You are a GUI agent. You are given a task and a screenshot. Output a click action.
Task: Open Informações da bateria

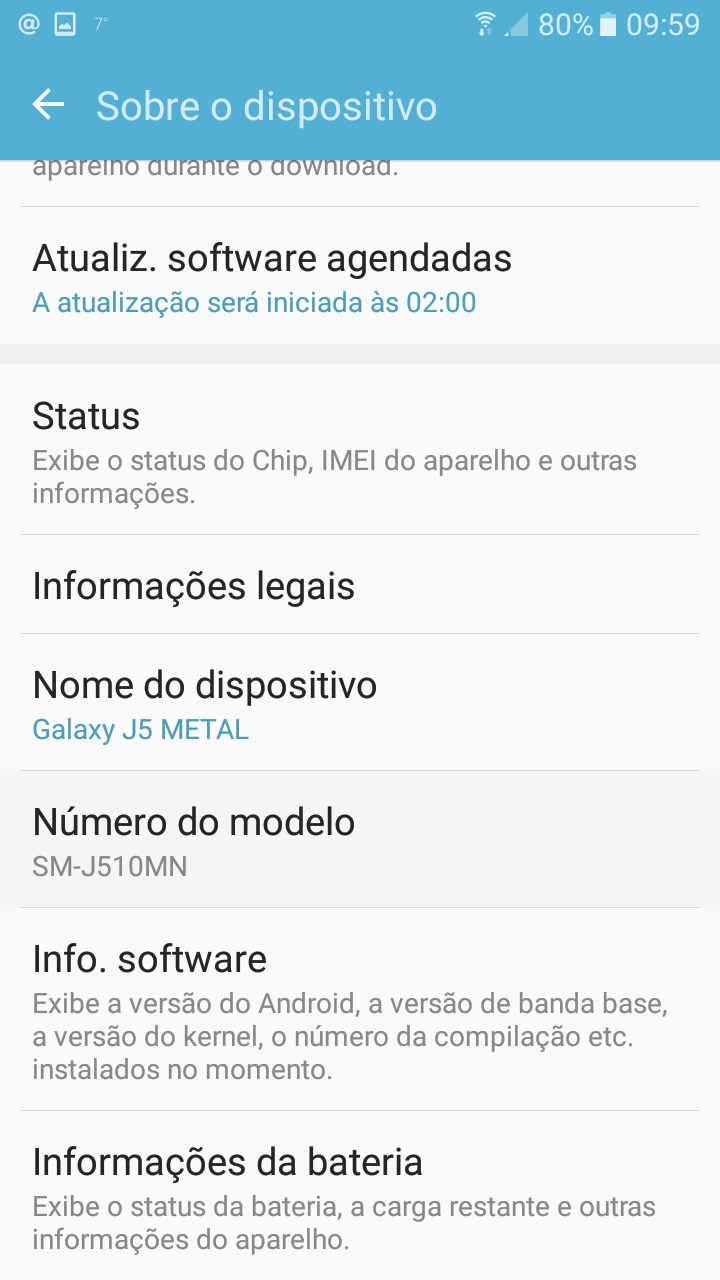coord(360,1196)
